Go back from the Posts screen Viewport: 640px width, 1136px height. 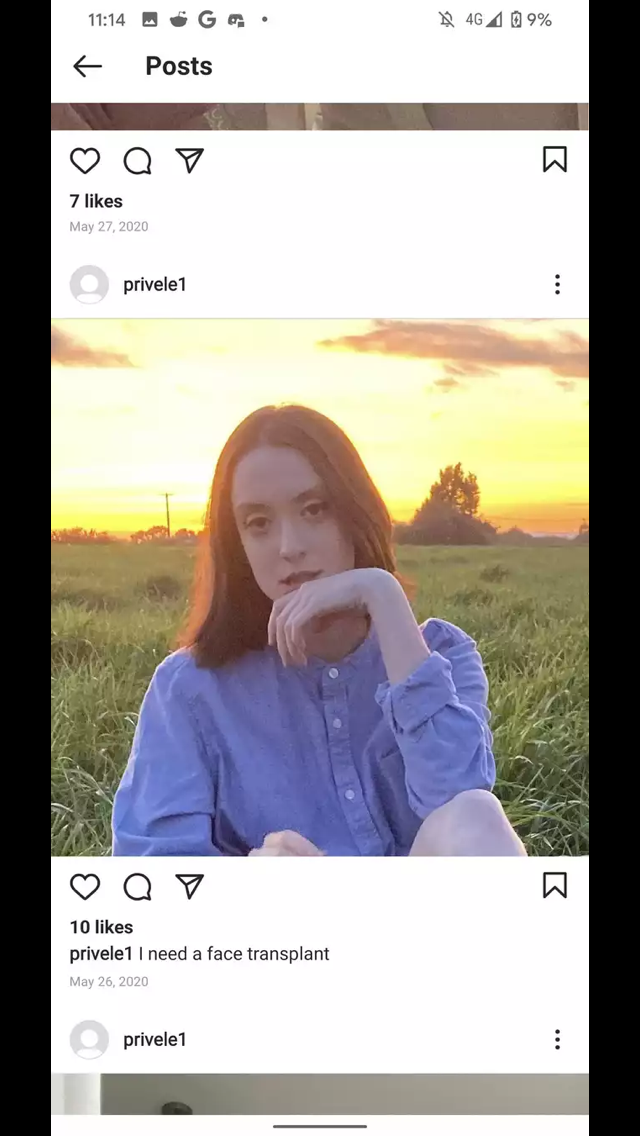[x=88, y=66]
